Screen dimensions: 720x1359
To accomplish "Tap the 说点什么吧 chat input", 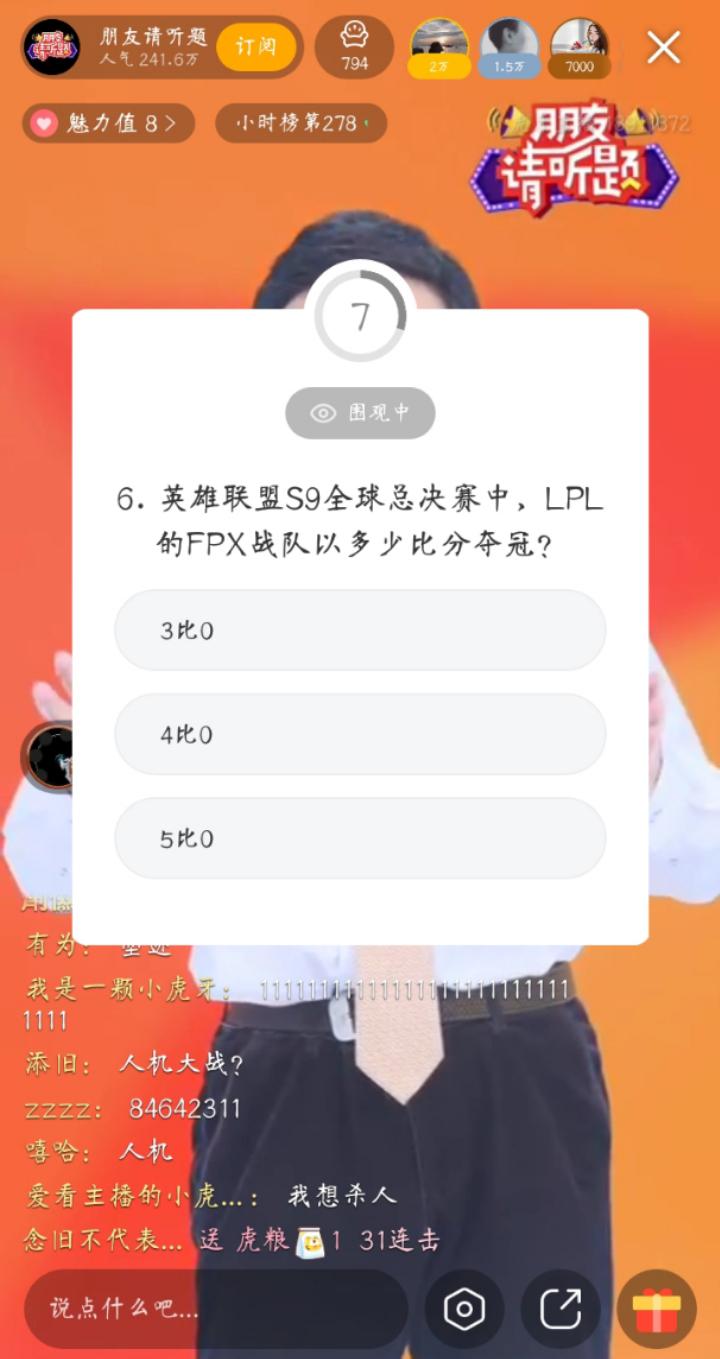I will click(215, 1308).
